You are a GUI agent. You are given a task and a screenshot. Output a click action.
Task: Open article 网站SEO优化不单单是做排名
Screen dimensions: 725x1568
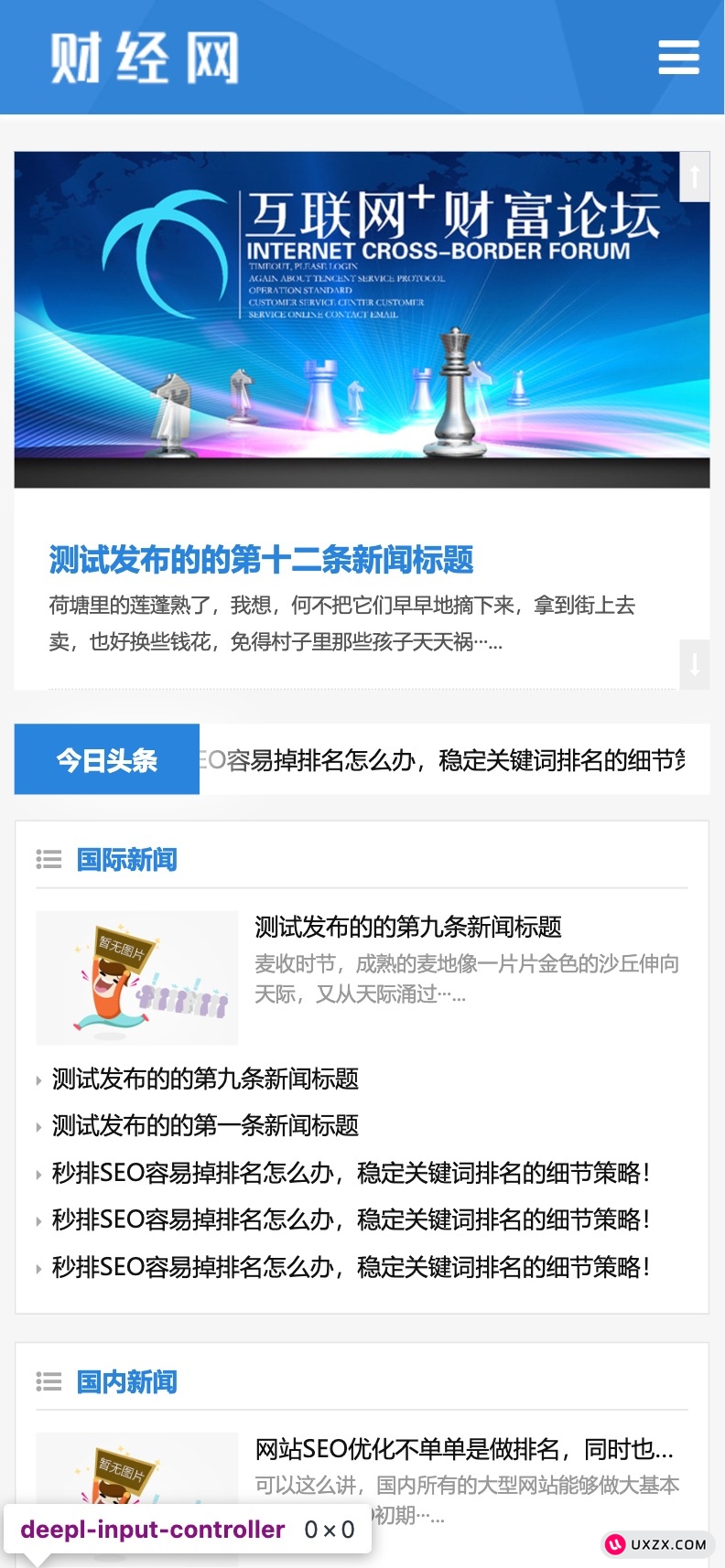coord(463,1449)
